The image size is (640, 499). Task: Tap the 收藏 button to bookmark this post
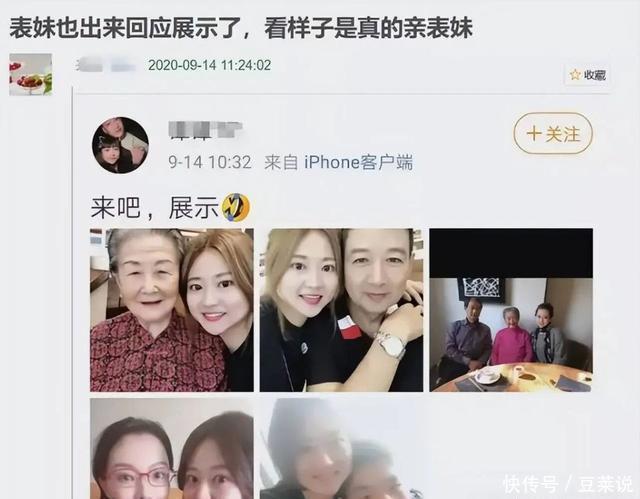click(588, 75)
